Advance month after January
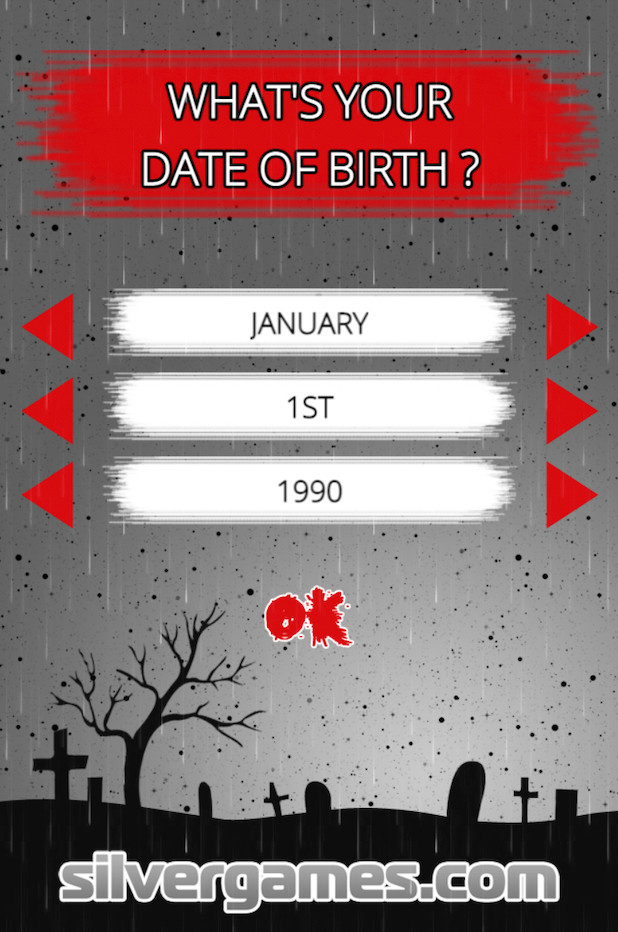618x932 pixels. point(569,326)
